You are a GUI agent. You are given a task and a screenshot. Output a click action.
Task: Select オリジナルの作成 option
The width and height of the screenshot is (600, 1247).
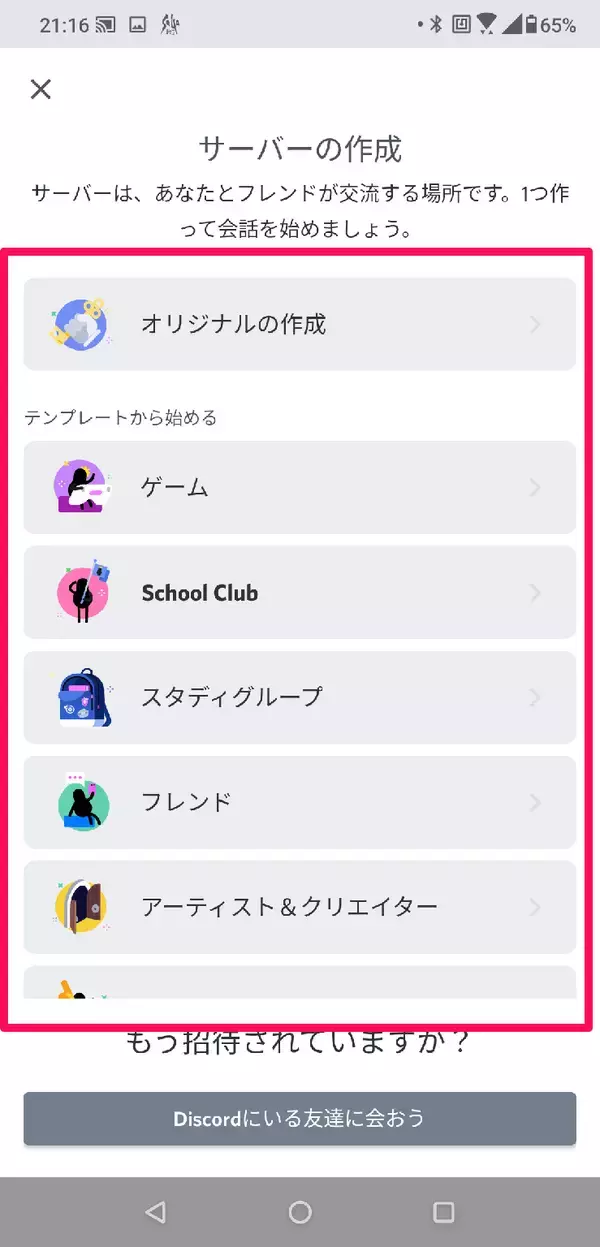[x=299, y=324]
